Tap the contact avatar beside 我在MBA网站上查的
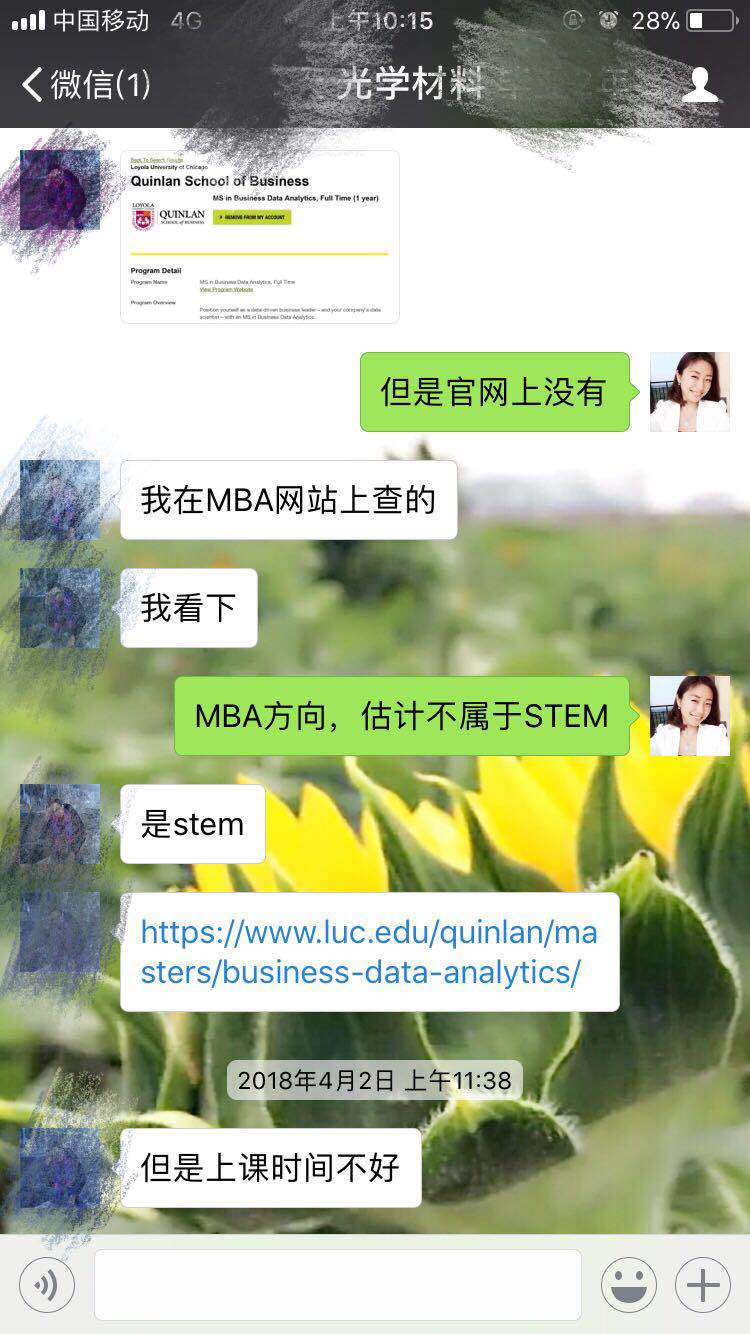Viewport: 750px width, 1334px height. [60, 500]
